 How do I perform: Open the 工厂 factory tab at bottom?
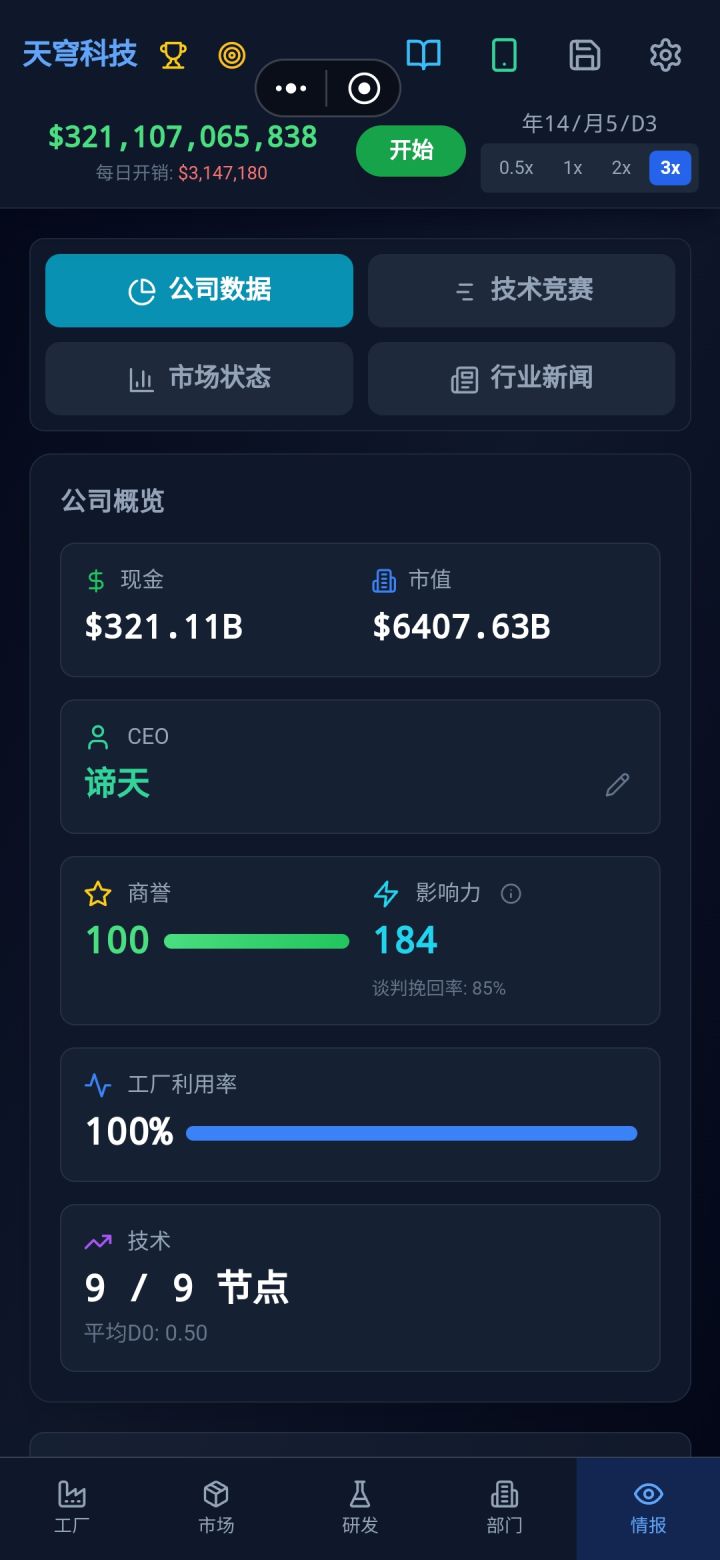pos(72,1505)
